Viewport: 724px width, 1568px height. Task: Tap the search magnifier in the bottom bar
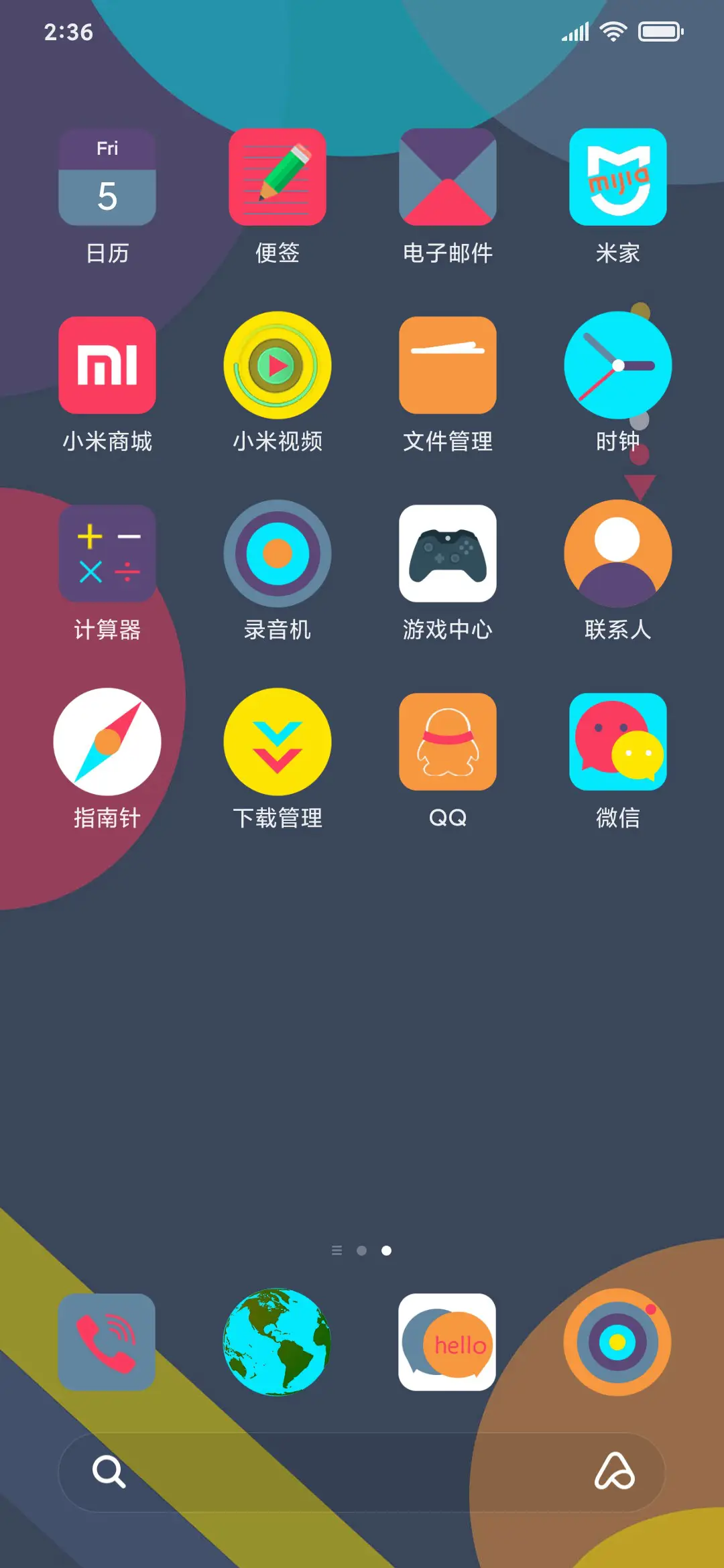tap(107, 1474)
